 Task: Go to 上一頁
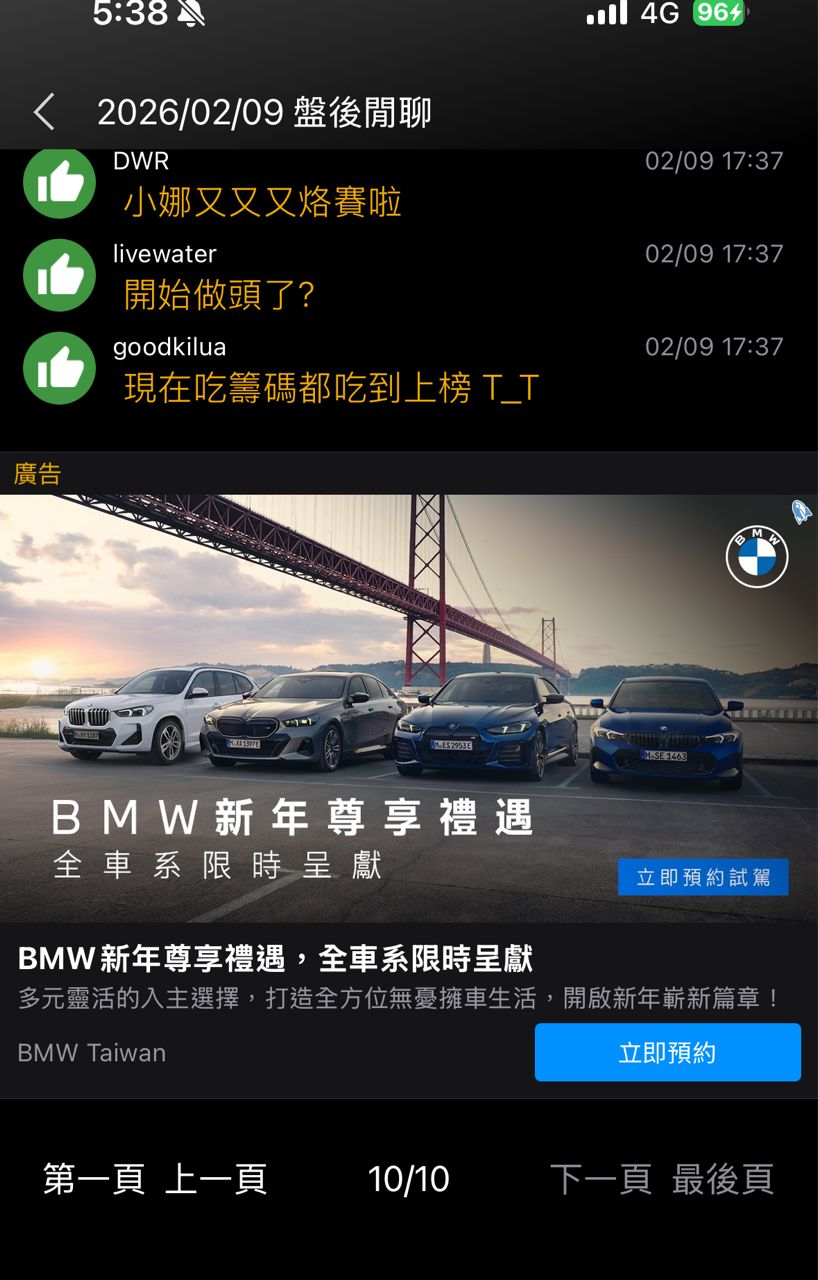click(215, 1179)
